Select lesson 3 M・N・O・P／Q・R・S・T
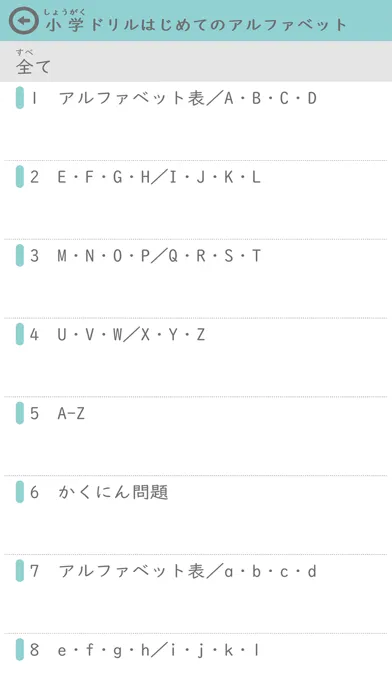This screenshot has width=392, height=696. pyautogui.click(x=196, y=279)
